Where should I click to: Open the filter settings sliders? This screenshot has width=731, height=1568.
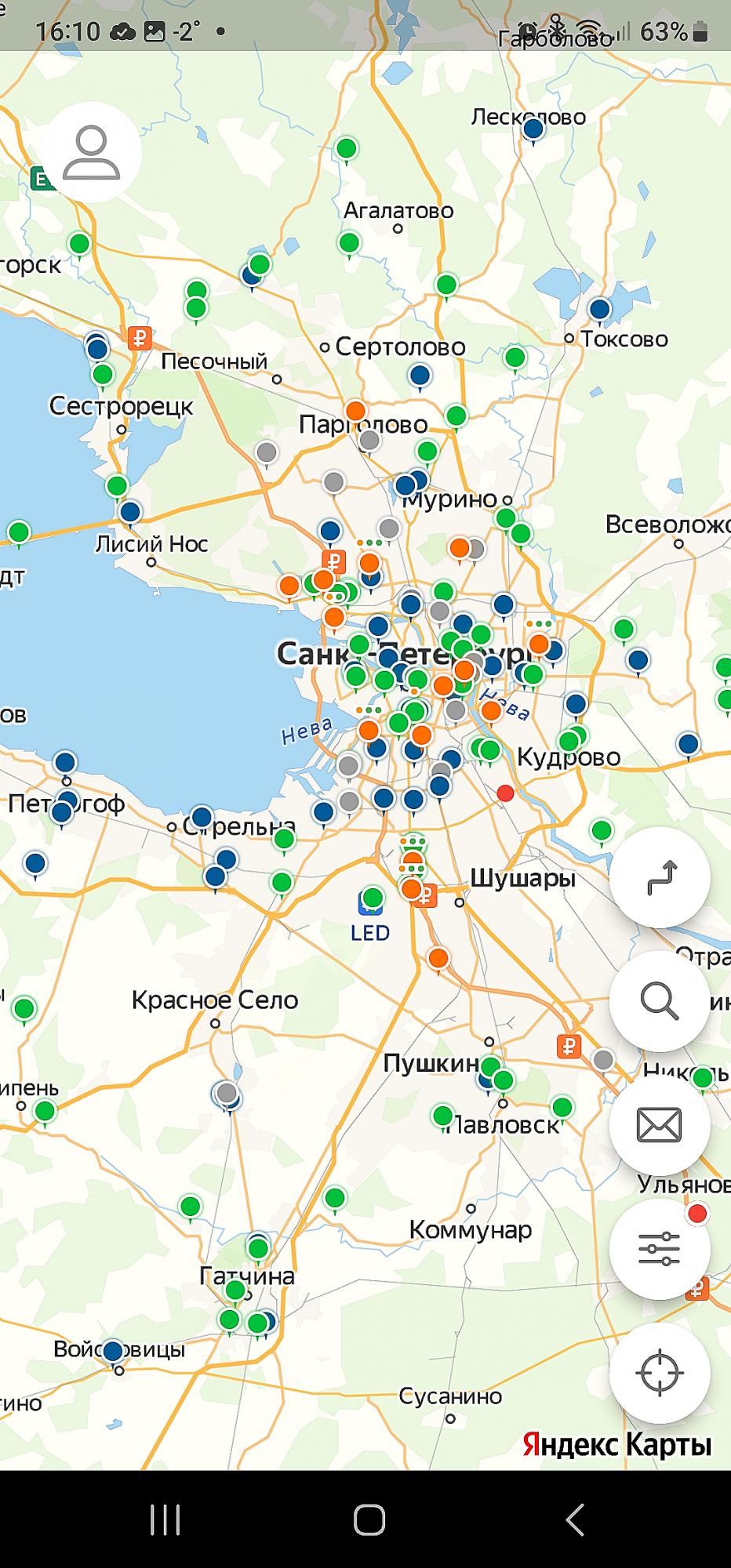pos(660,1248)
